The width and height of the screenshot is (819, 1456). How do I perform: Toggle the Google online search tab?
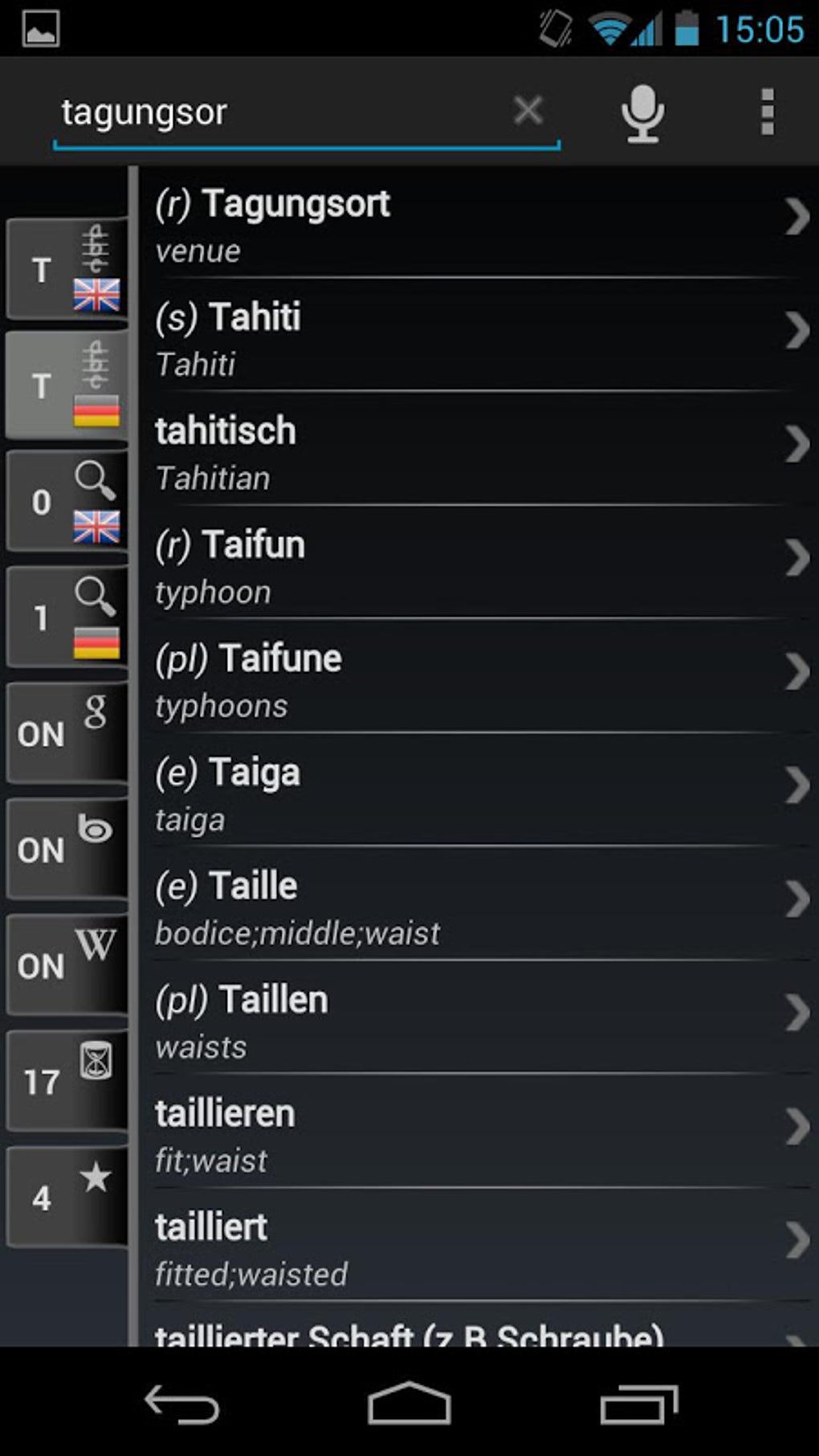tap(67, 732)
